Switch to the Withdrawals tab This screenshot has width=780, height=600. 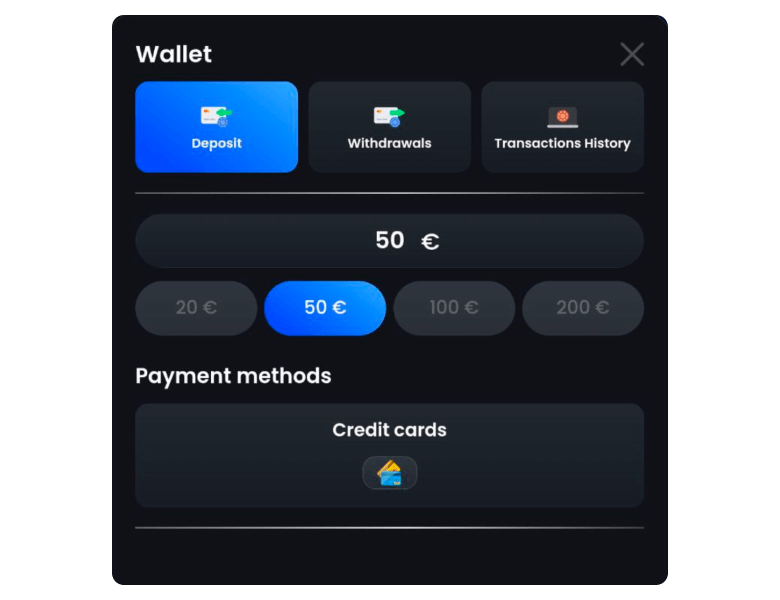(x=389, y=127)
